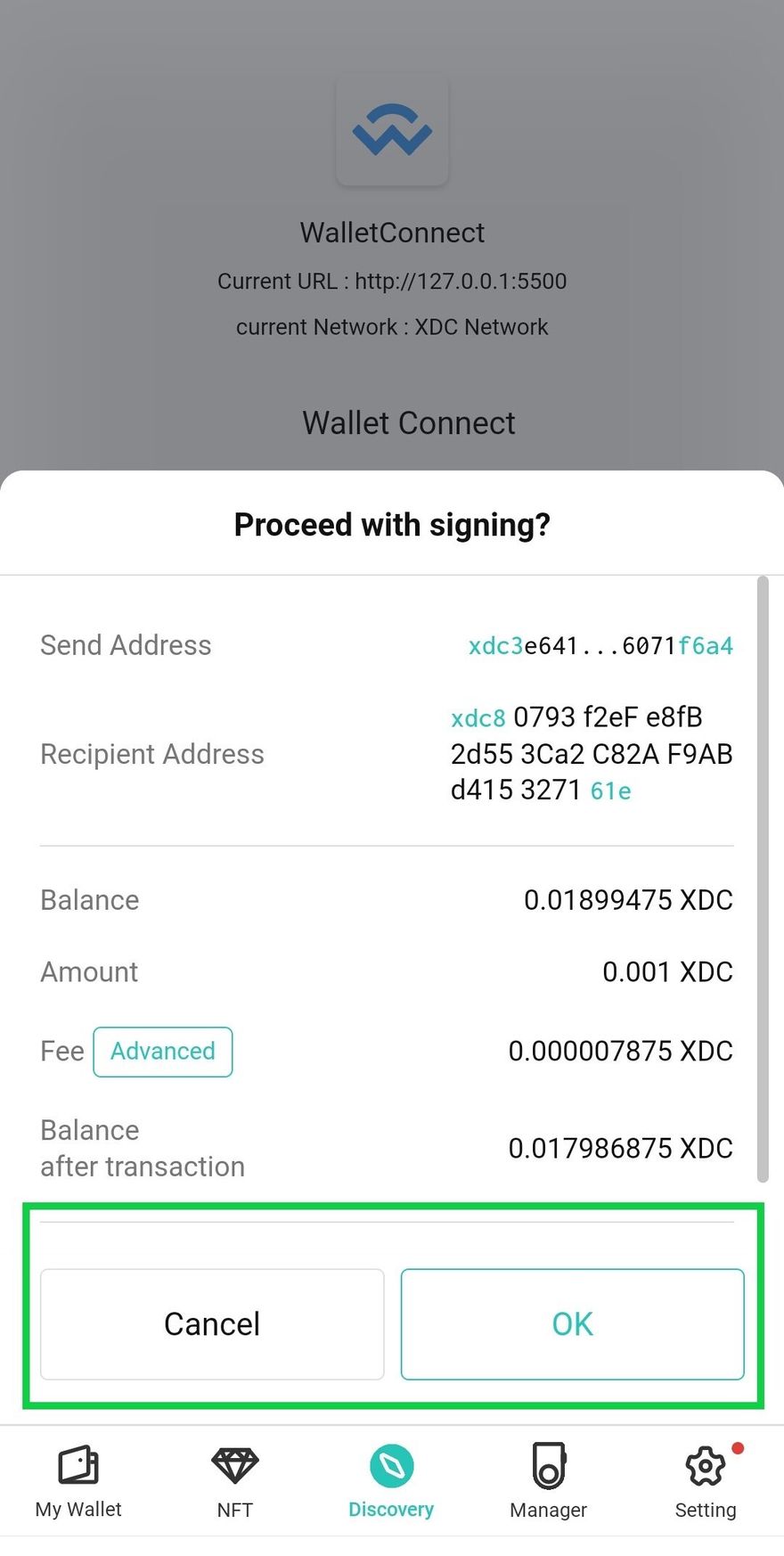
Task: Confirm signing with OK
Action: click(x=572, y=1323)
